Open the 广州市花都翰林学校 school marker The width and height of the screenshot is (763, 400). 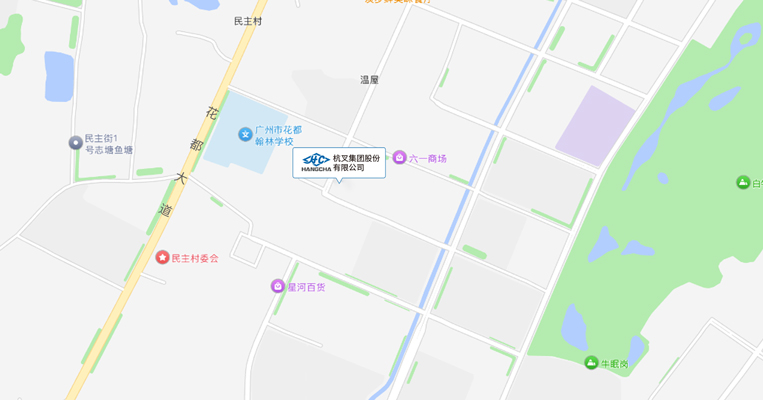click(x=245, y=134)
